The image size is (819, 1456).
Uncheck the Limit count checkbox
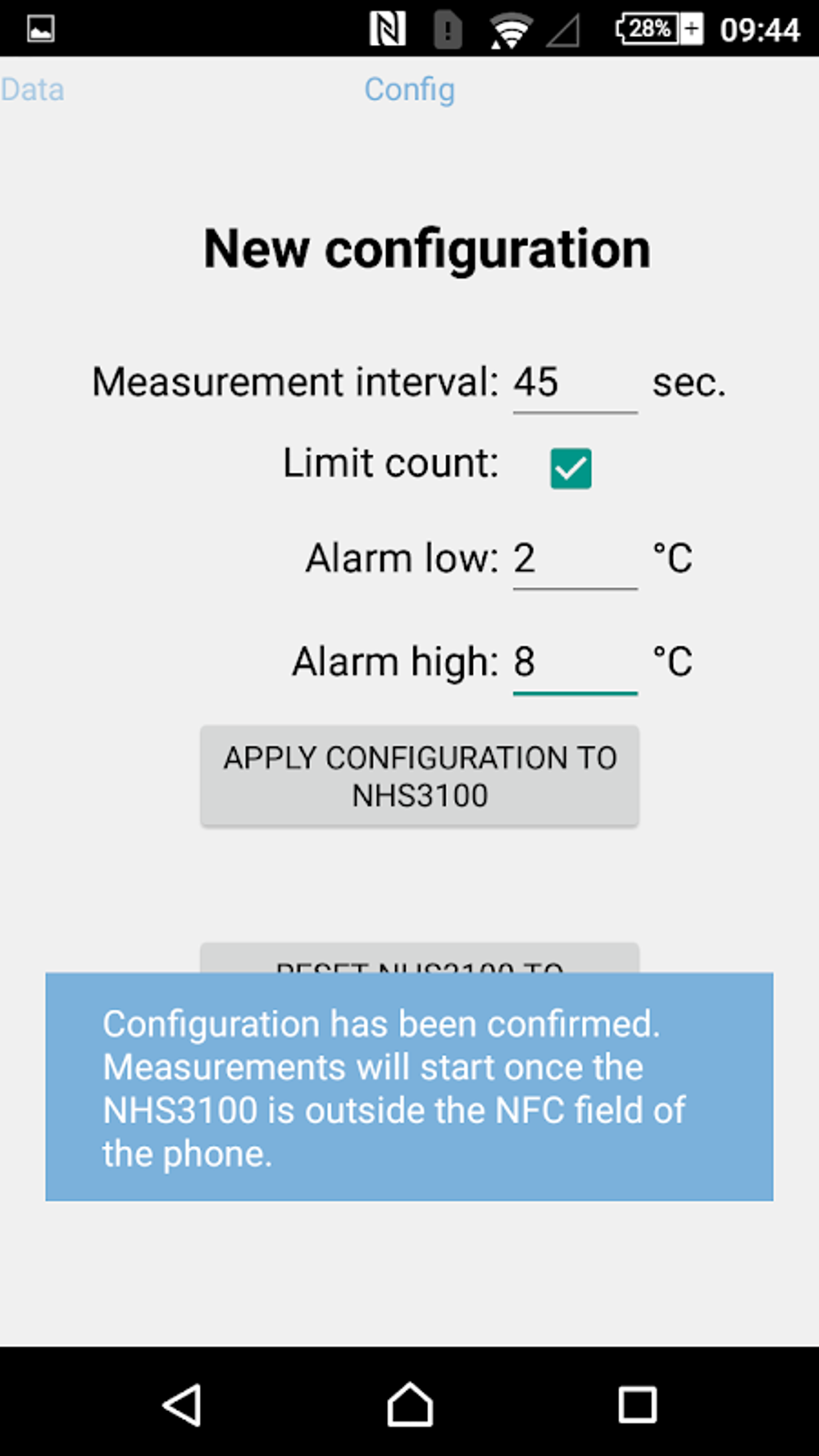pos(569,467)
